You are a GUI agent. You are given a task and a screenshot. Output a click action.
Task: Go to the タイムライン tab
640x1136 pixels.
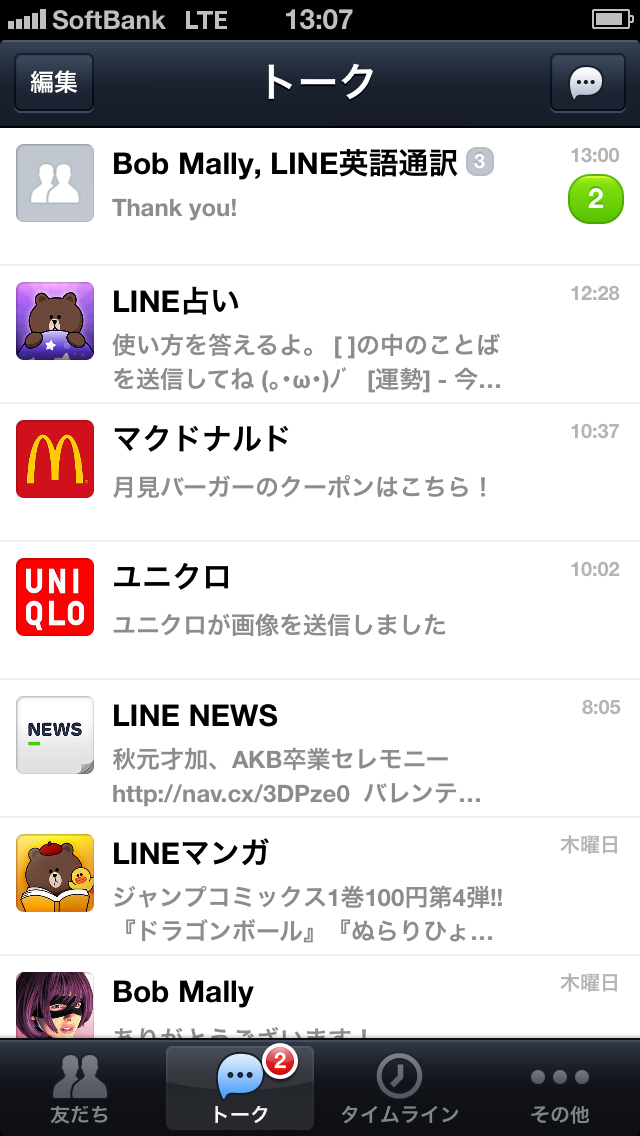coord(399,1090)
